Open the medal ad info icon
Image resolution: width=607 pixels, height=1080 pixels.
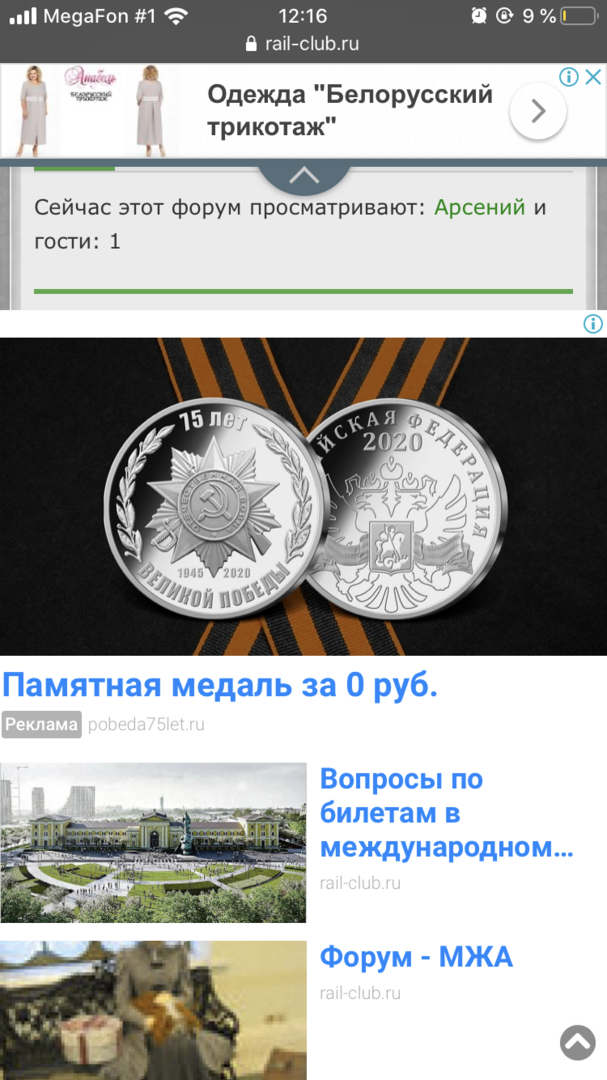(x=593, y=323)
